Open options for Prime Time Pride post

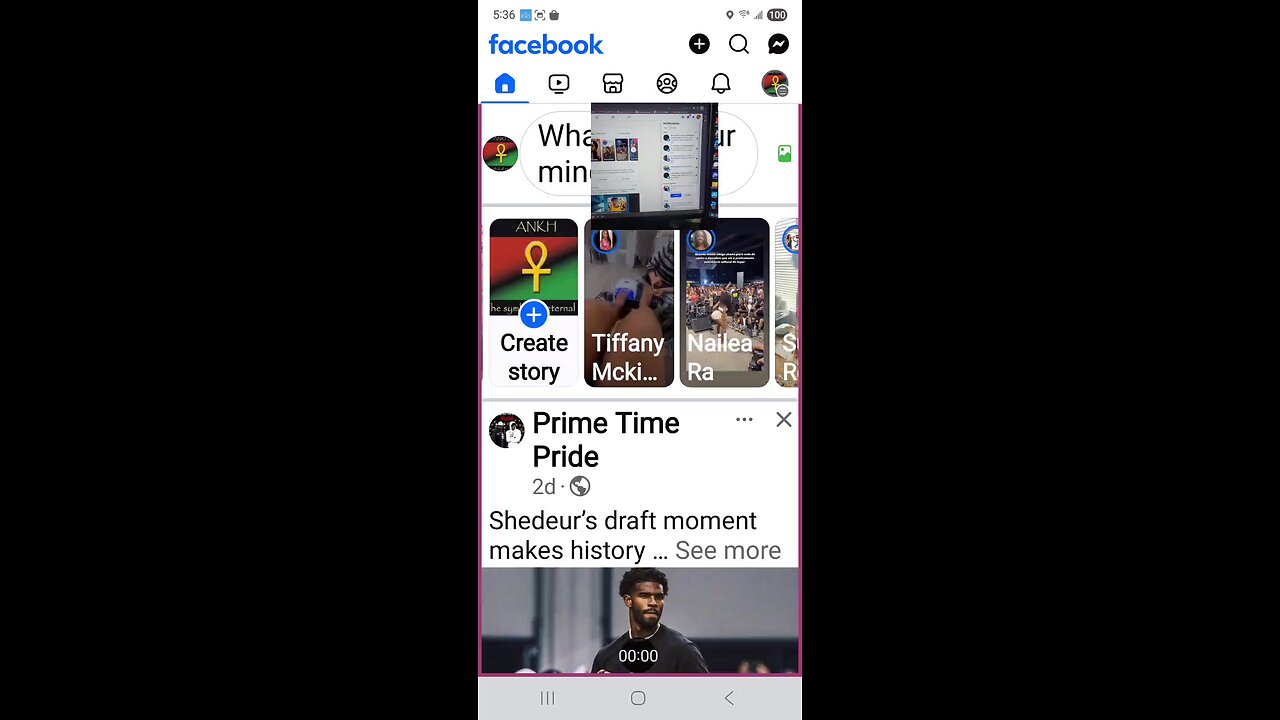744,420
